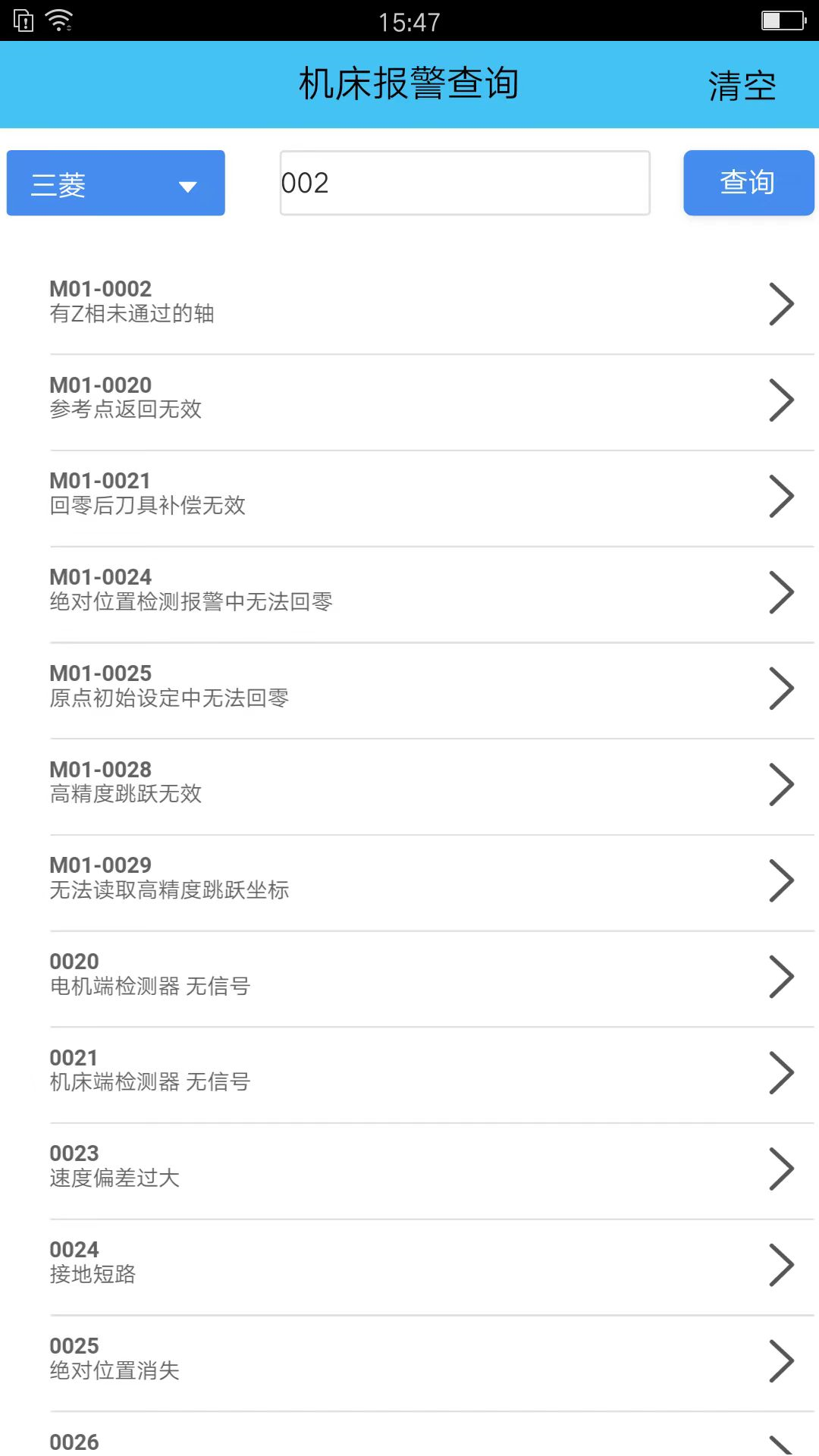
Task: Tap the 查询 search button
Action: pos(748,183)
